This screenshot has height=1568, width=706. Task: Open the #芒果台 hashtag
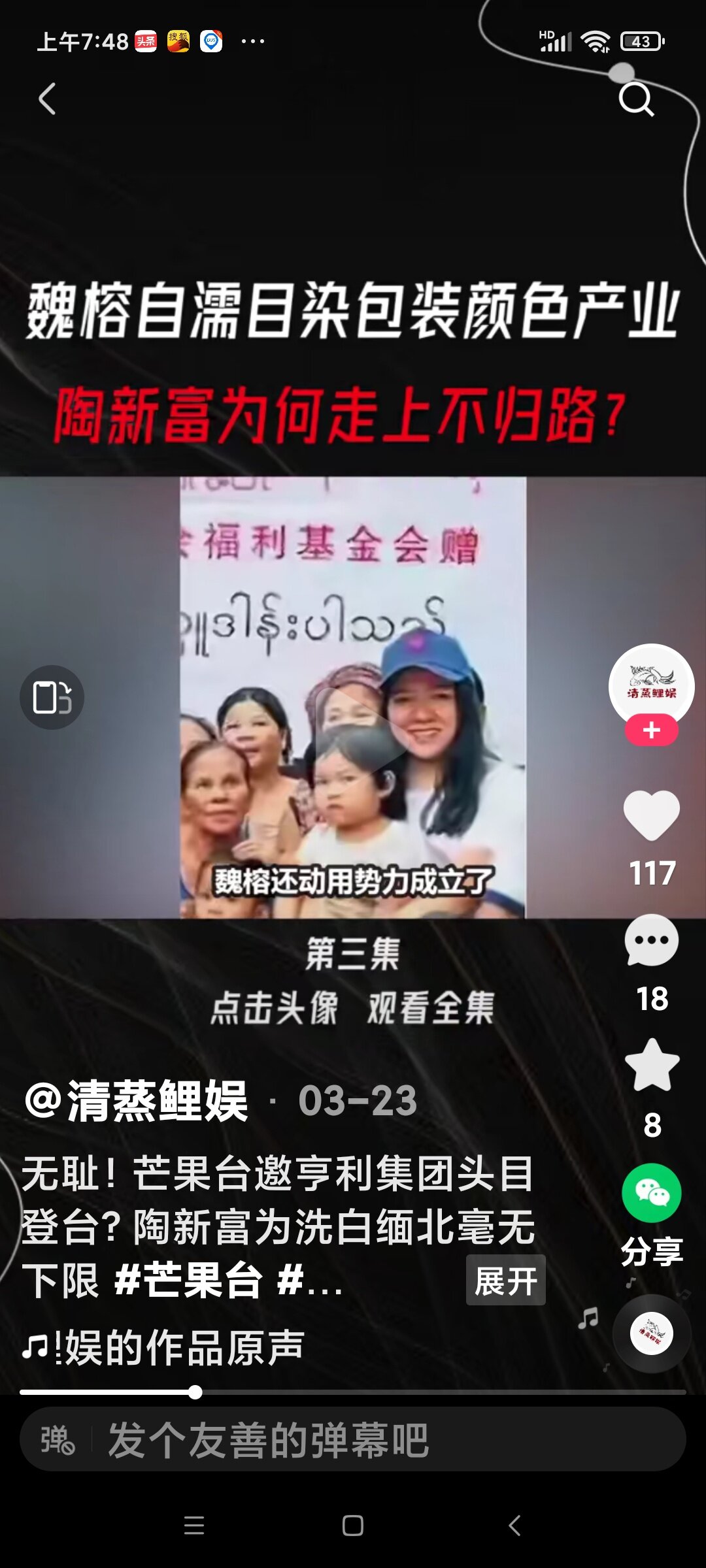[188, 1280]
